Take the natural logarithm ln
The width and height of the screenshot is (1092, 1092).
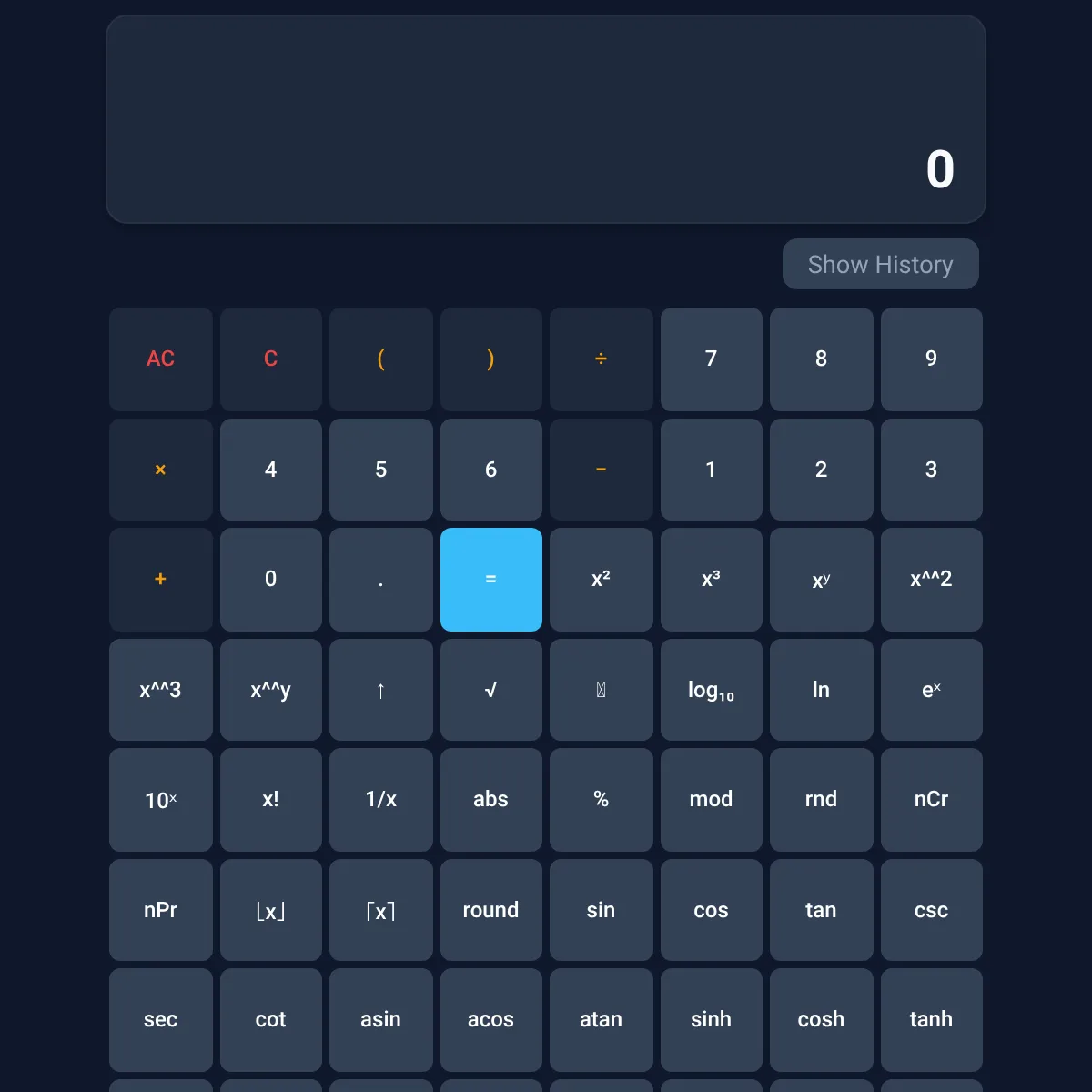pos(821,690)
